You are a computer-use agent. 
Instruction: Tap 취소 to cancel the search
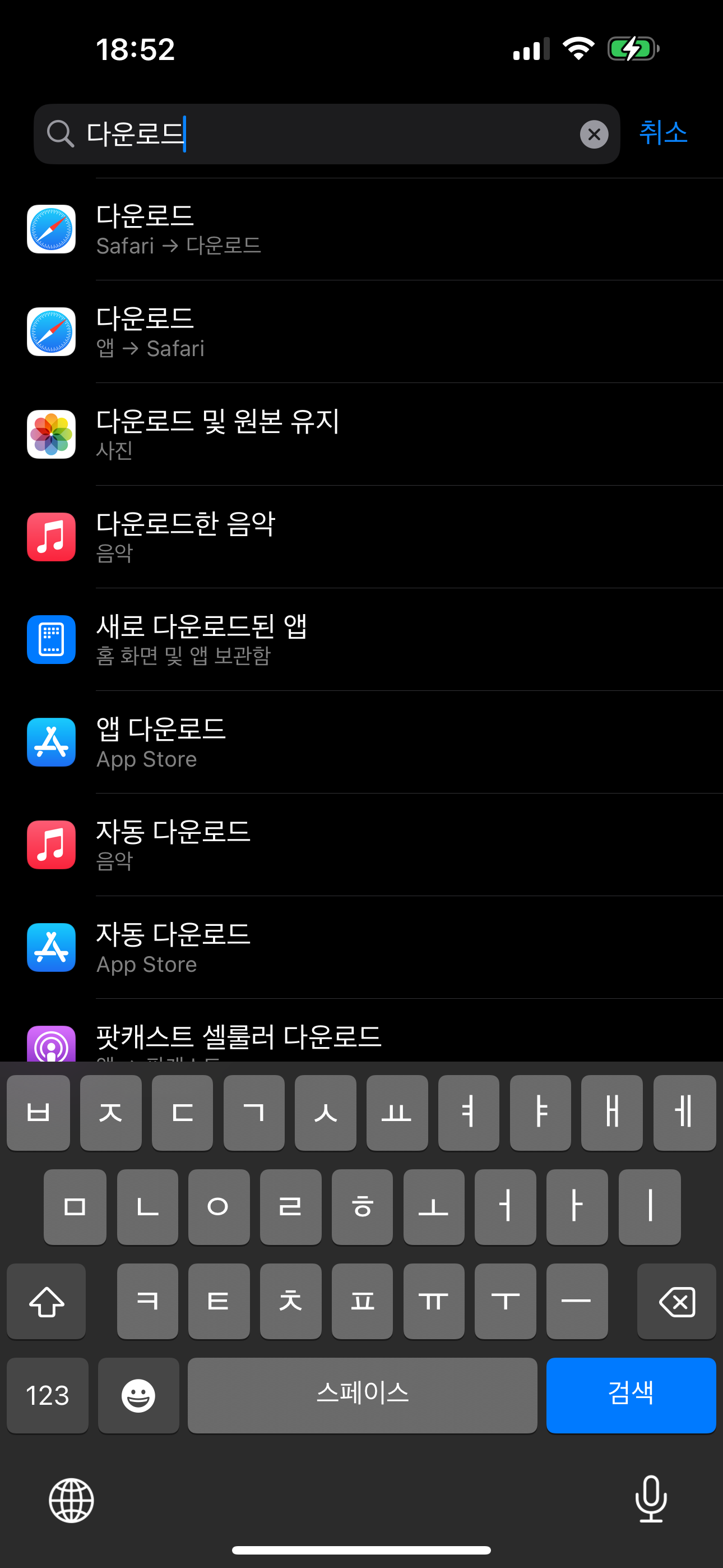point(662,133)
